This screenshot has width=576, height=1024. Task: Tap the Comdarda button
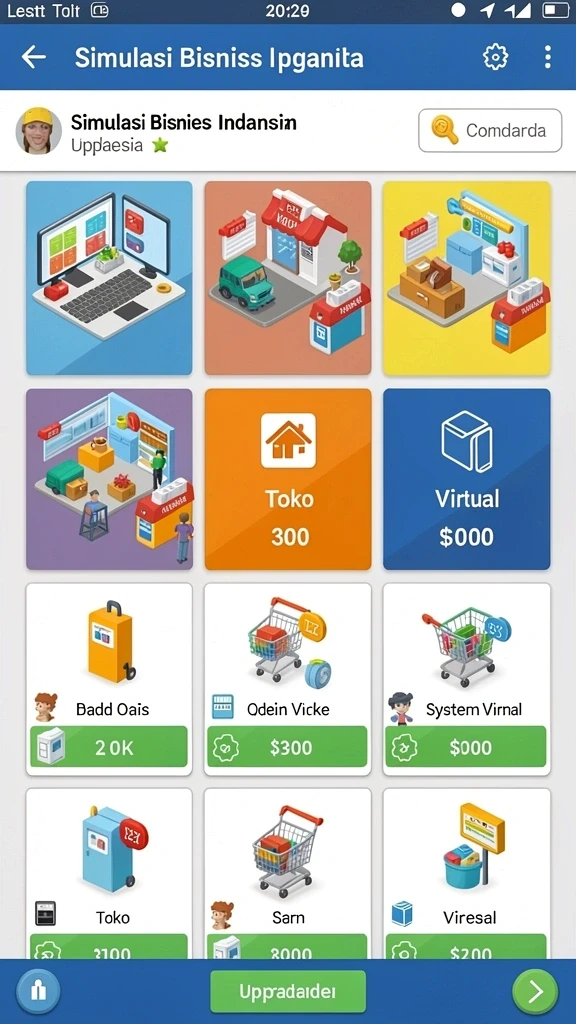(490, 131)
